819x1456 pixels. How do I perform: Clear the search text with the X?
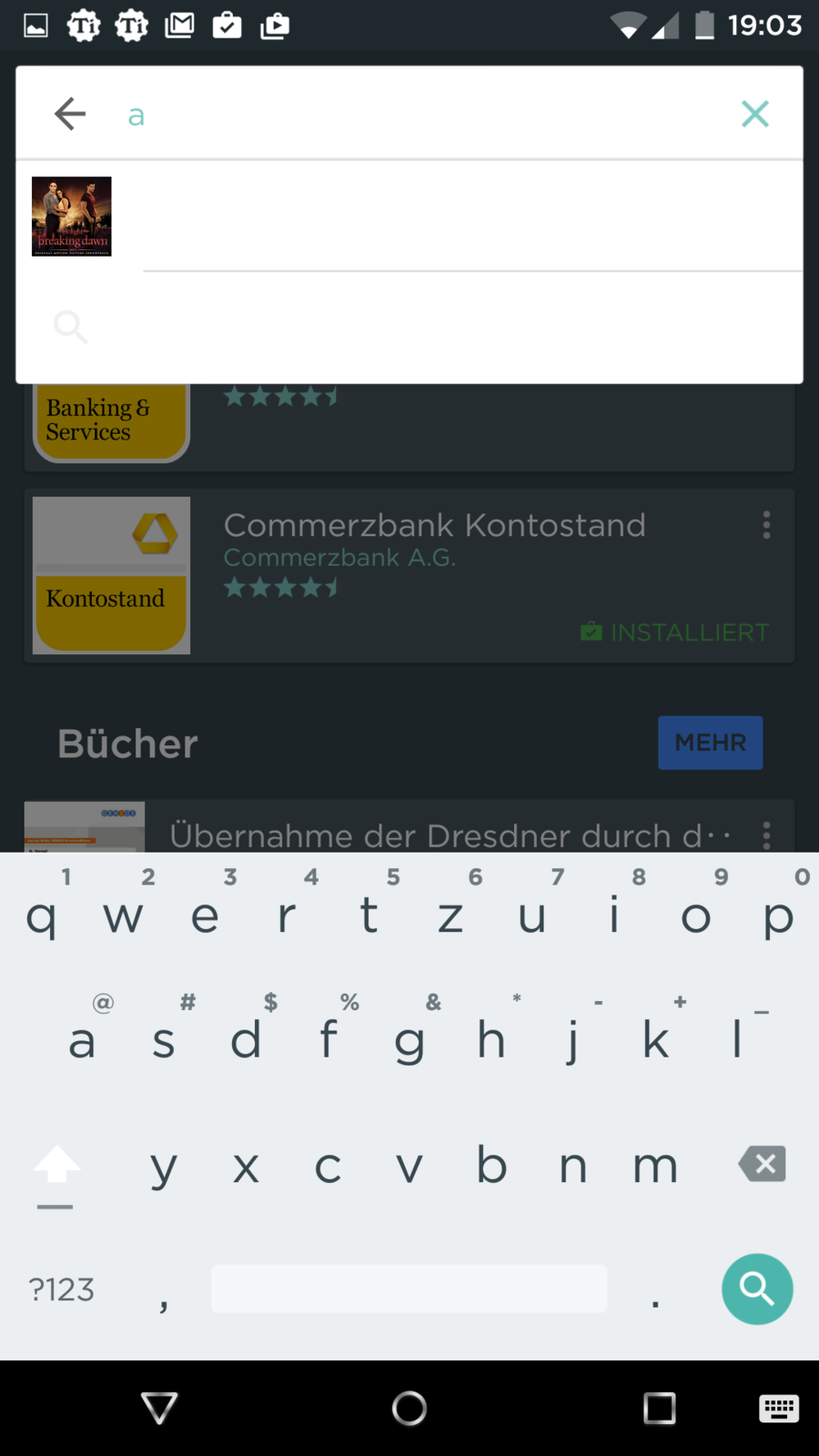tap(754, 114)
